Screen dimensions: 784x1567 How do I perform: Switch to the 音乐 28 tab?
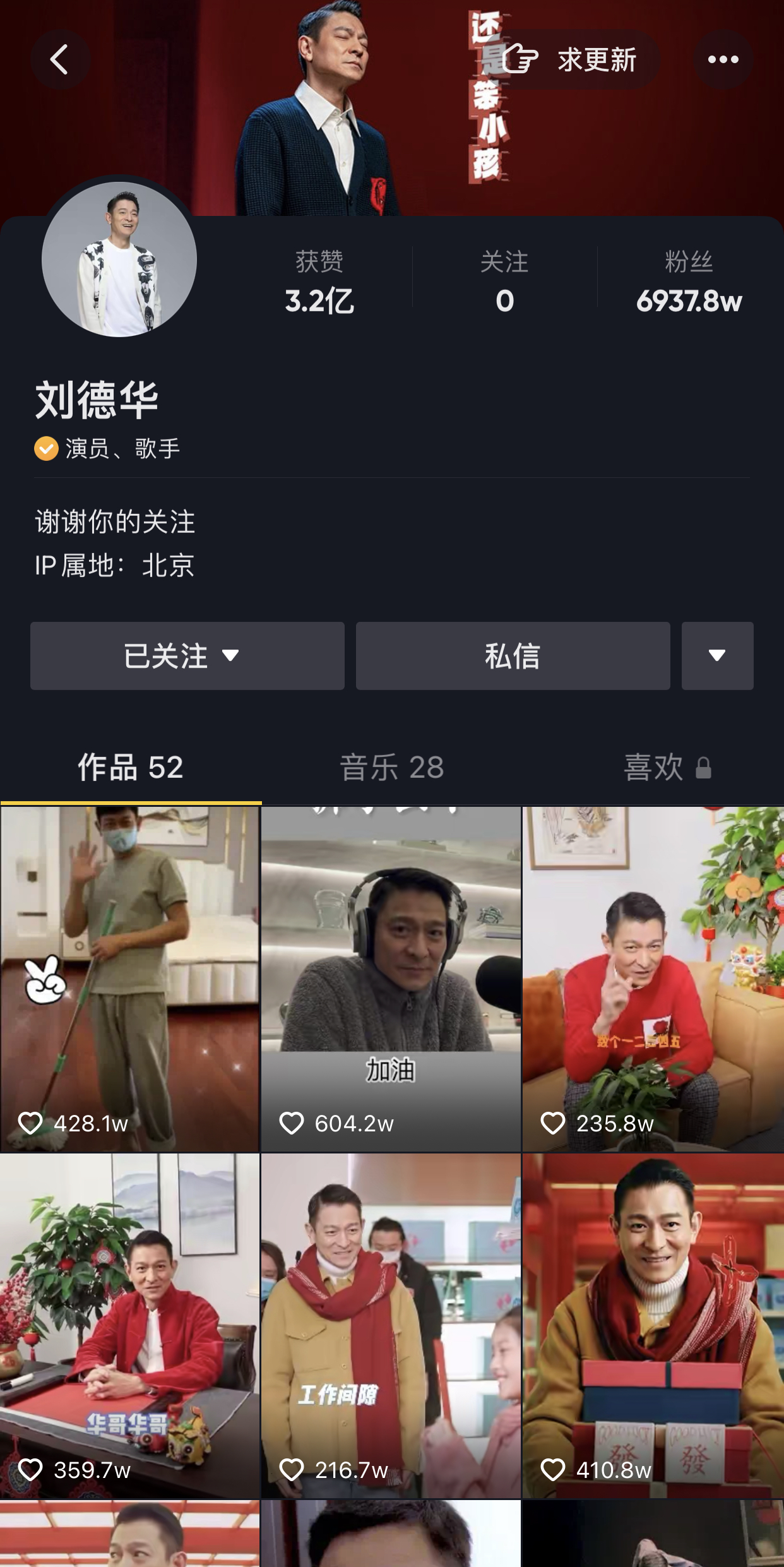(x=391, y=768)
